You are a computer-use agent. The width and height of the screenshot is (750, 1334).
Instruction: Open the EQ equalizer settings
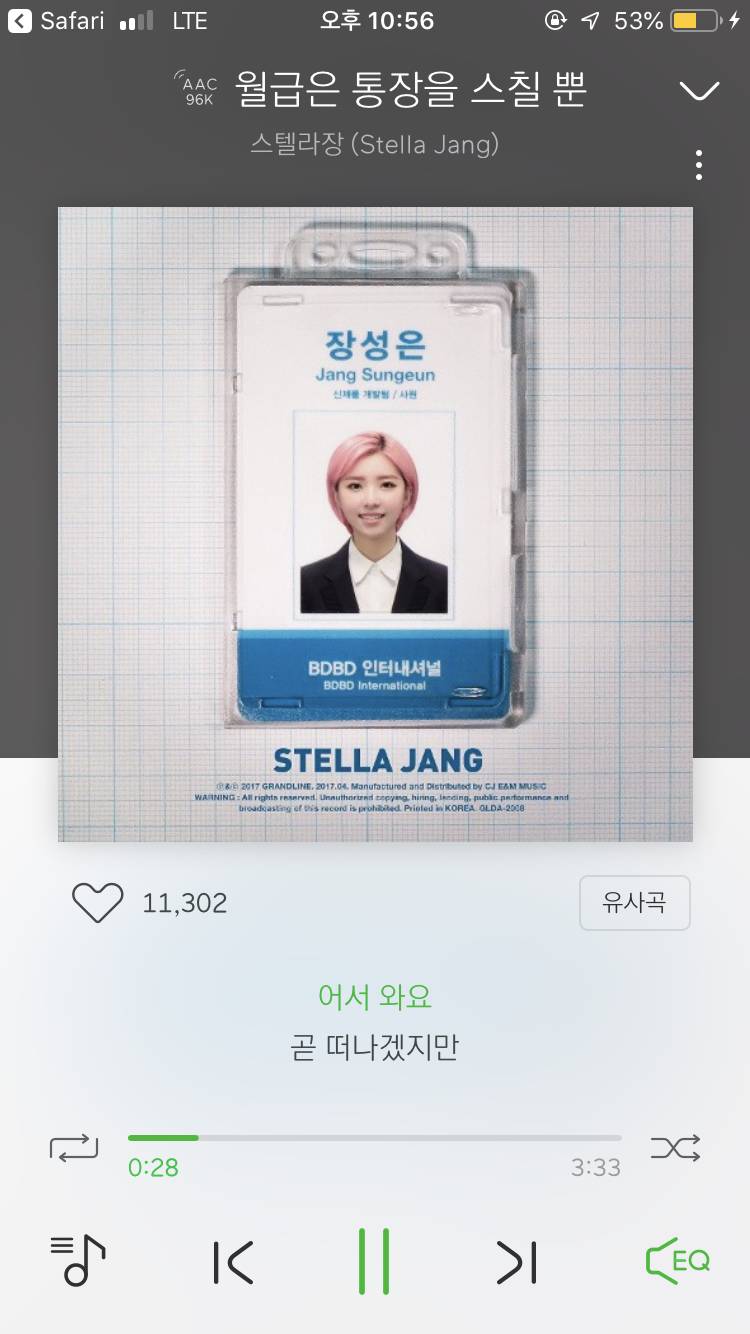(677, 1262)
